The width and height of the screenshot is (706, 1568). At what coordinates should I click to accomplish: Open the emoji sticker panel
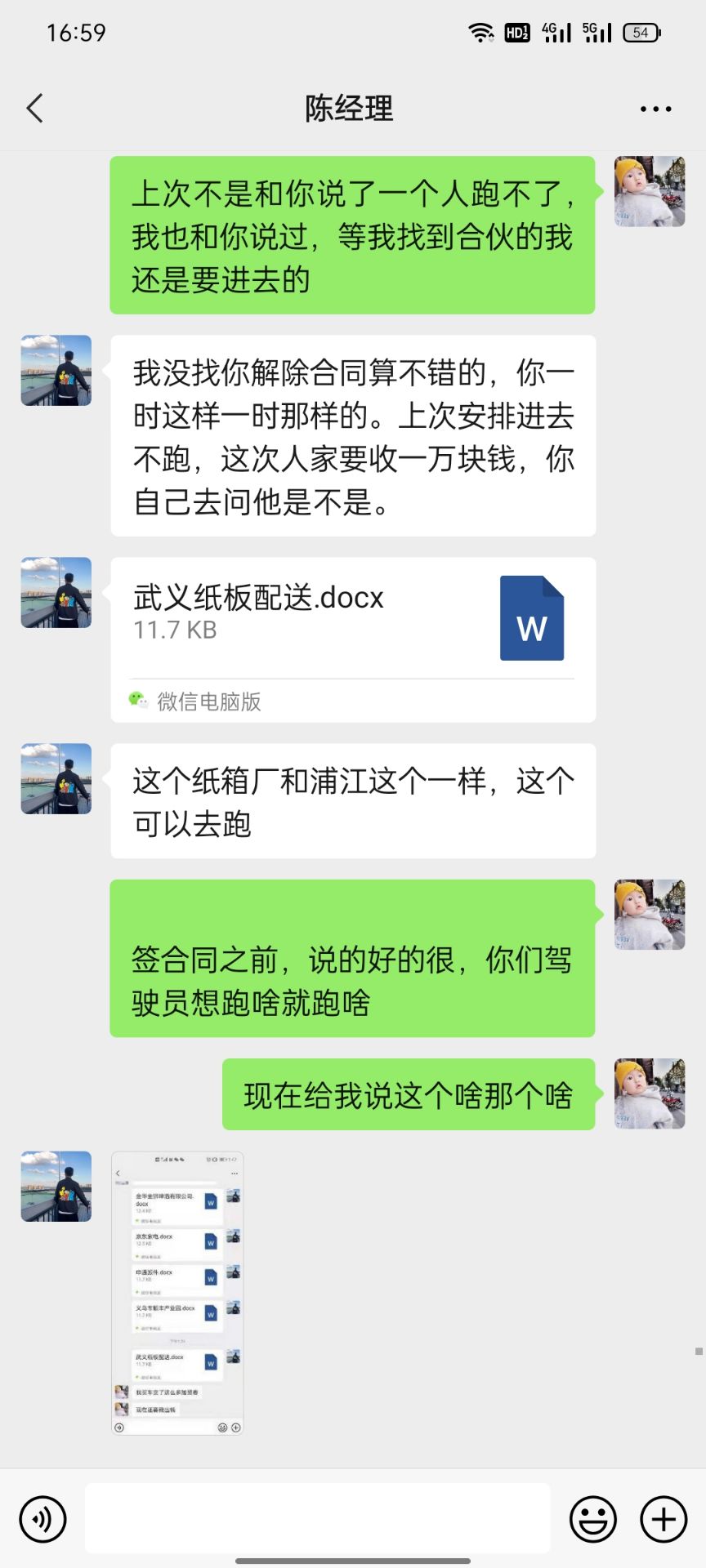coord(592,1519)
